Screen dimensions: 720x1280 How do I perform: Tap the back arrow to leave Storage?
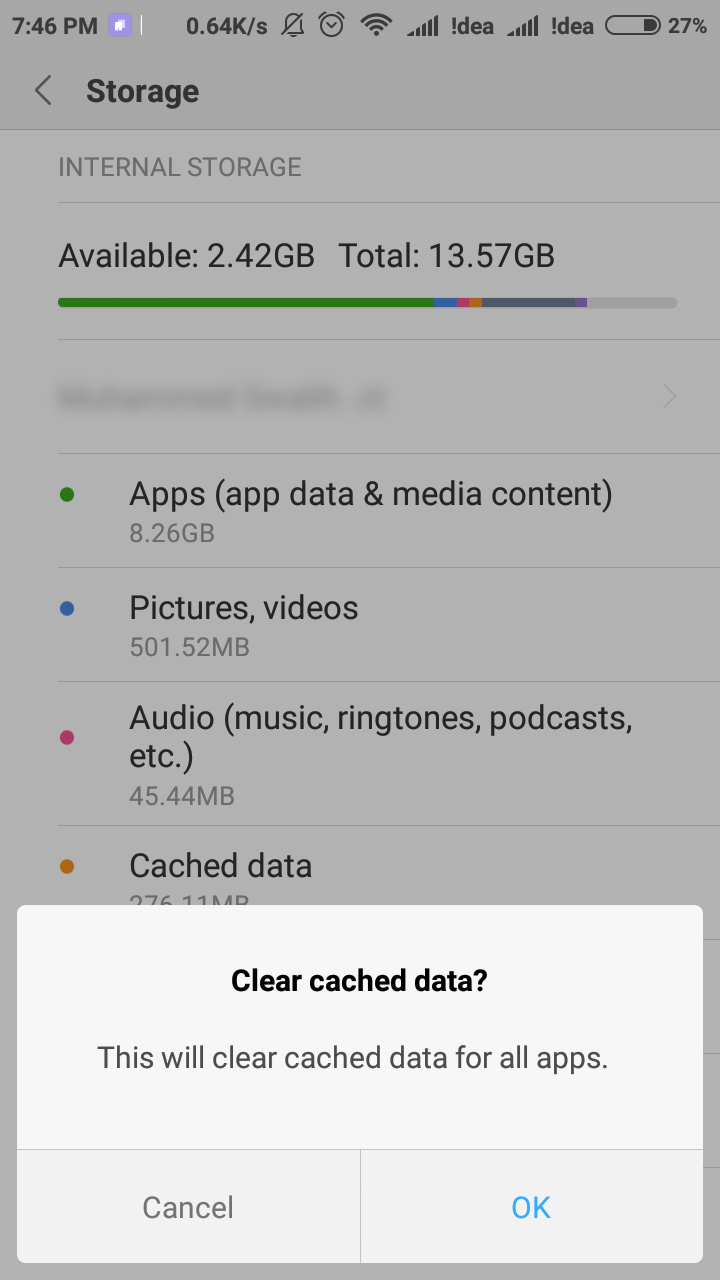(42, 90)
